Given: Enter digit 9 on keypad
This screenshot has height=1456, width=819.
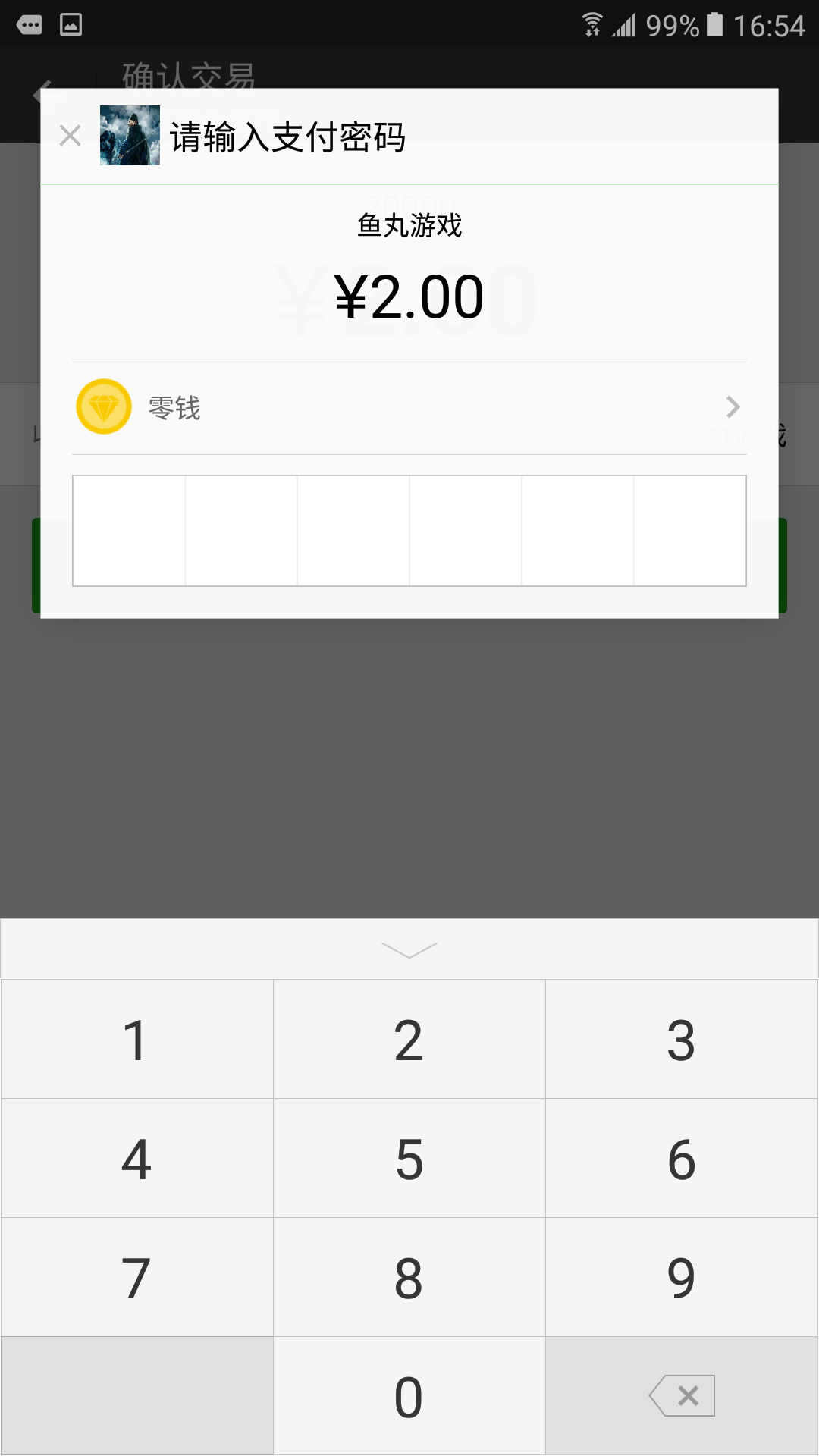Looking at the screenshot, I should [x=681, y=1278].
